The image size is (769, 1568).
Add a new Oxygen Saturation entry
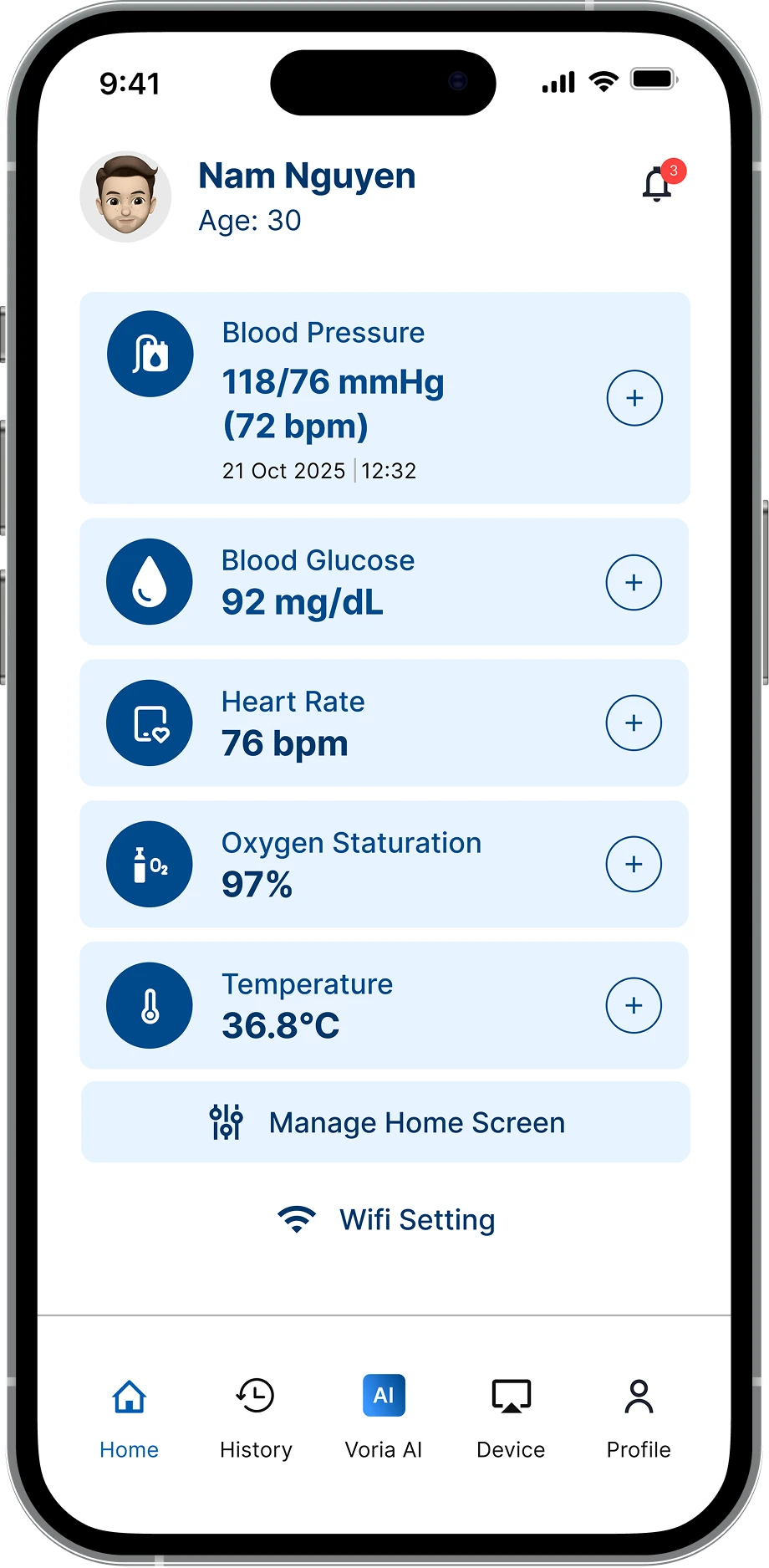tap(634, 864)
